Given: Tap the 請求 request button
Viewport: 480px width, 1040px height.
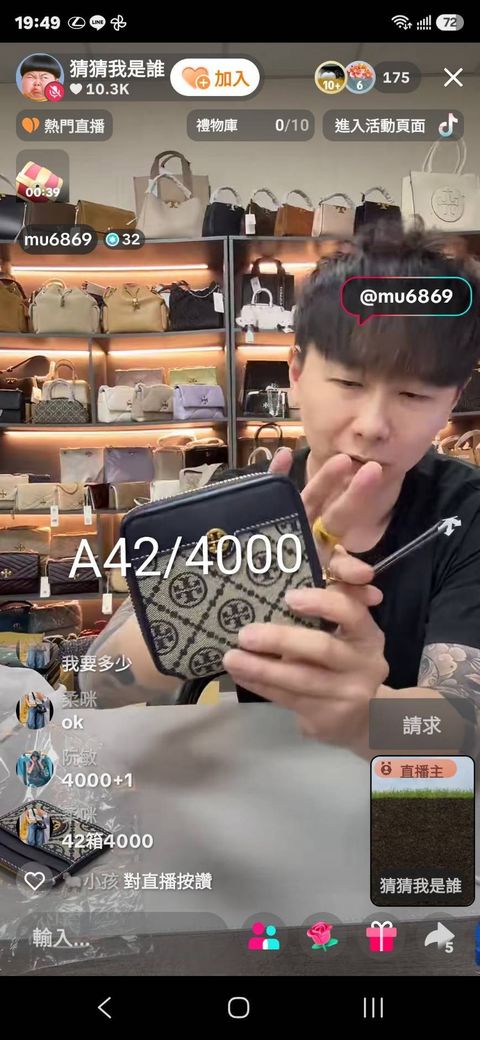Looking at the screenshot, I should point(422,725).
